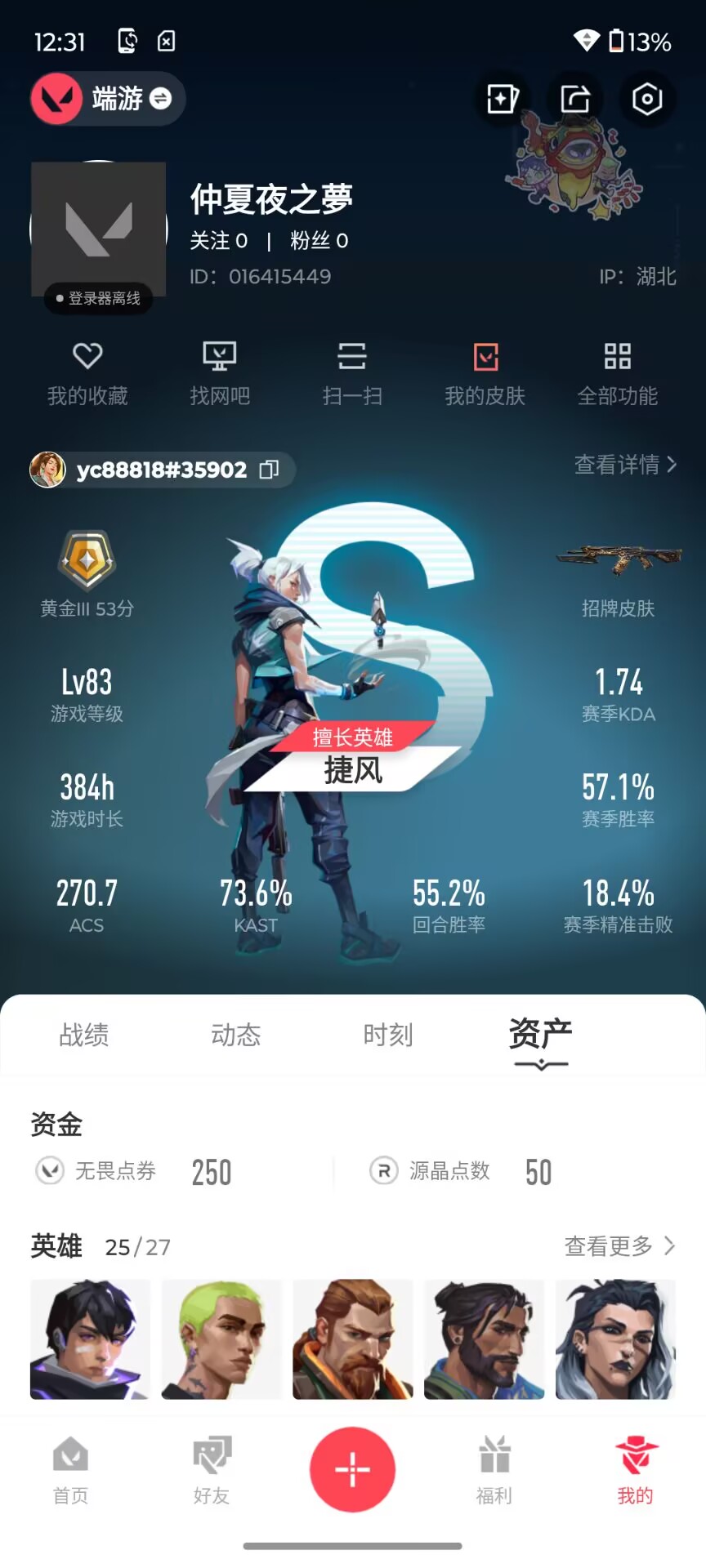Viewport: 706px width, 1568px height.
Task: Tap the profile avatar picture
Action: [98, 229]
